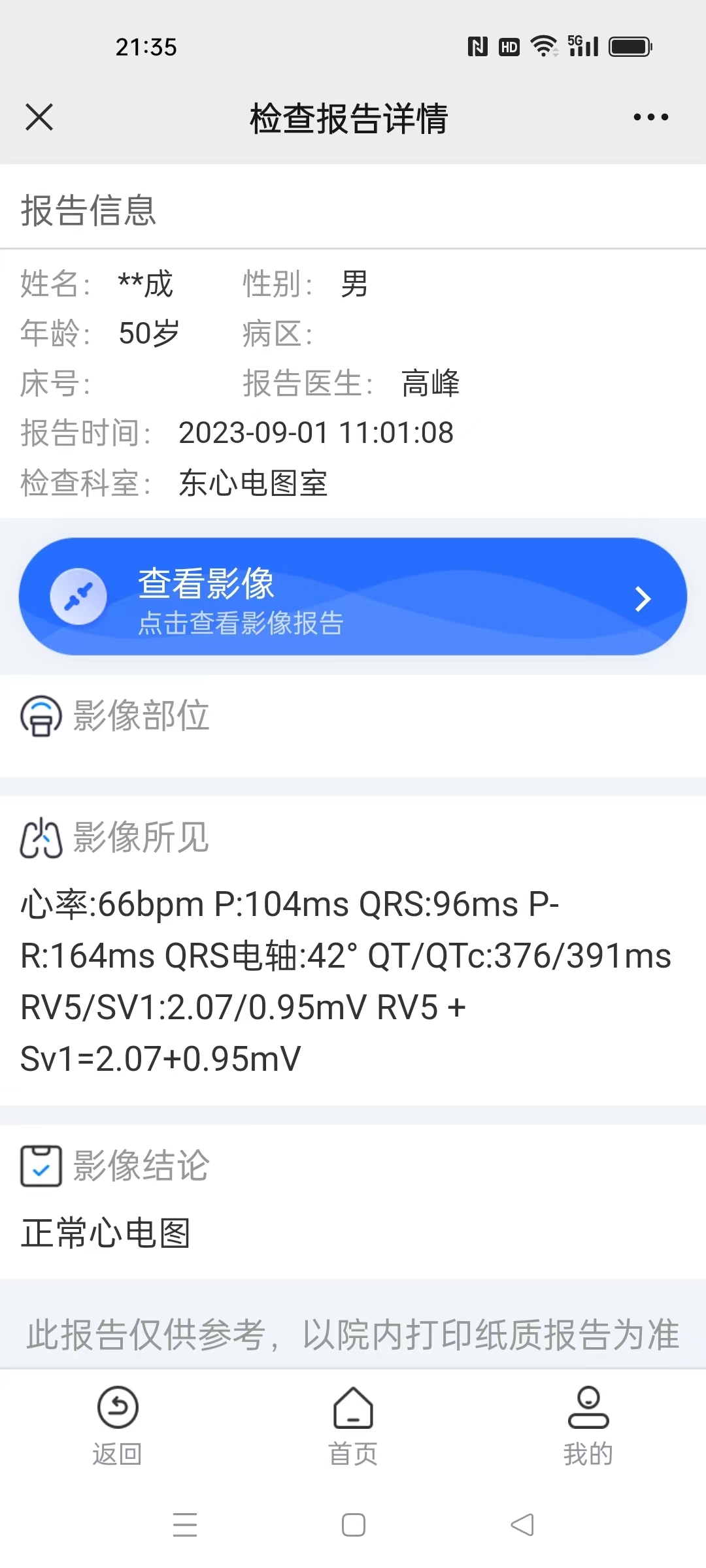Open system recent apps menu
706x1568 pixels.
coord(185,1525)
